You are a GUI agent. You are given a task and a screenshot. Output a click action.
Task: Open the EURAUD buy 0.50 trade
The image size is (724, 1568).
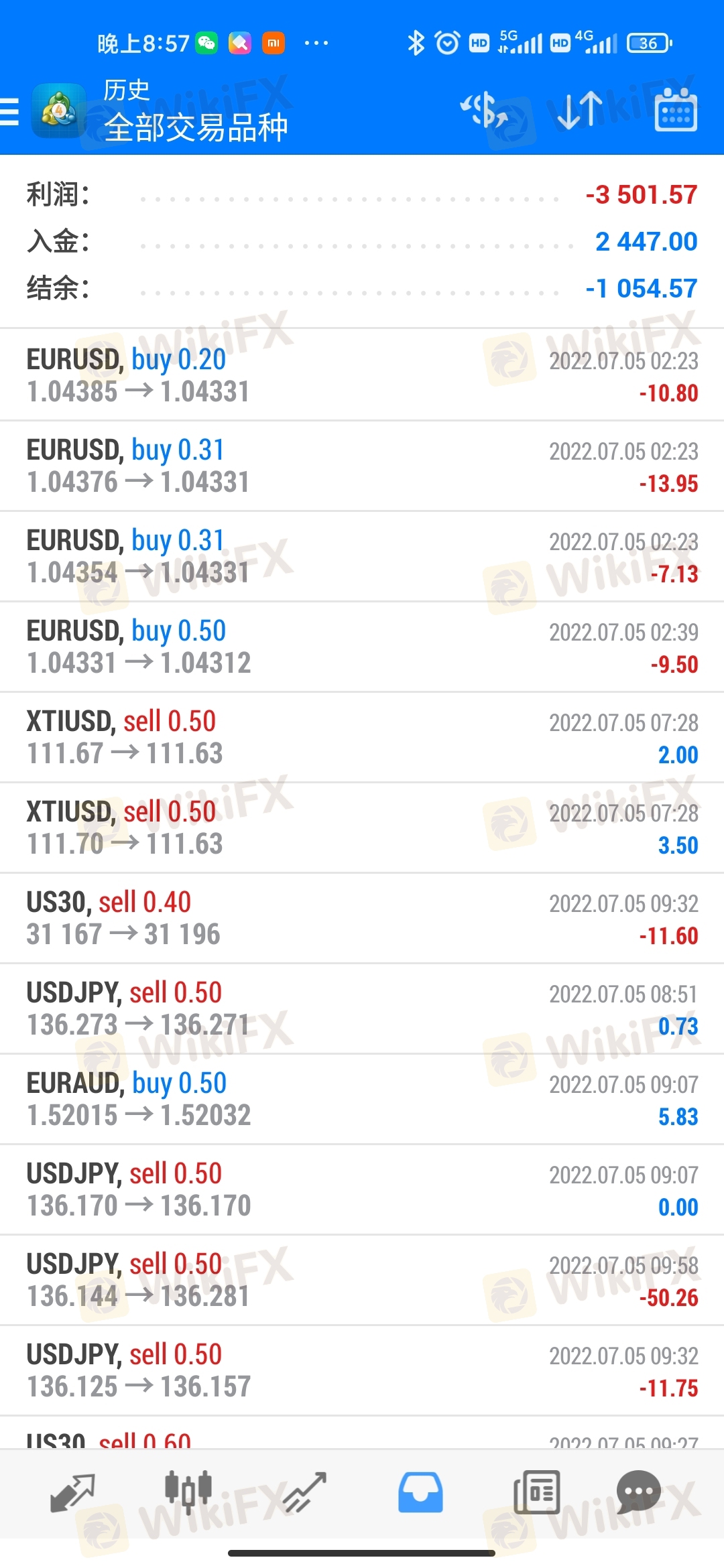tap(362, 1099)
